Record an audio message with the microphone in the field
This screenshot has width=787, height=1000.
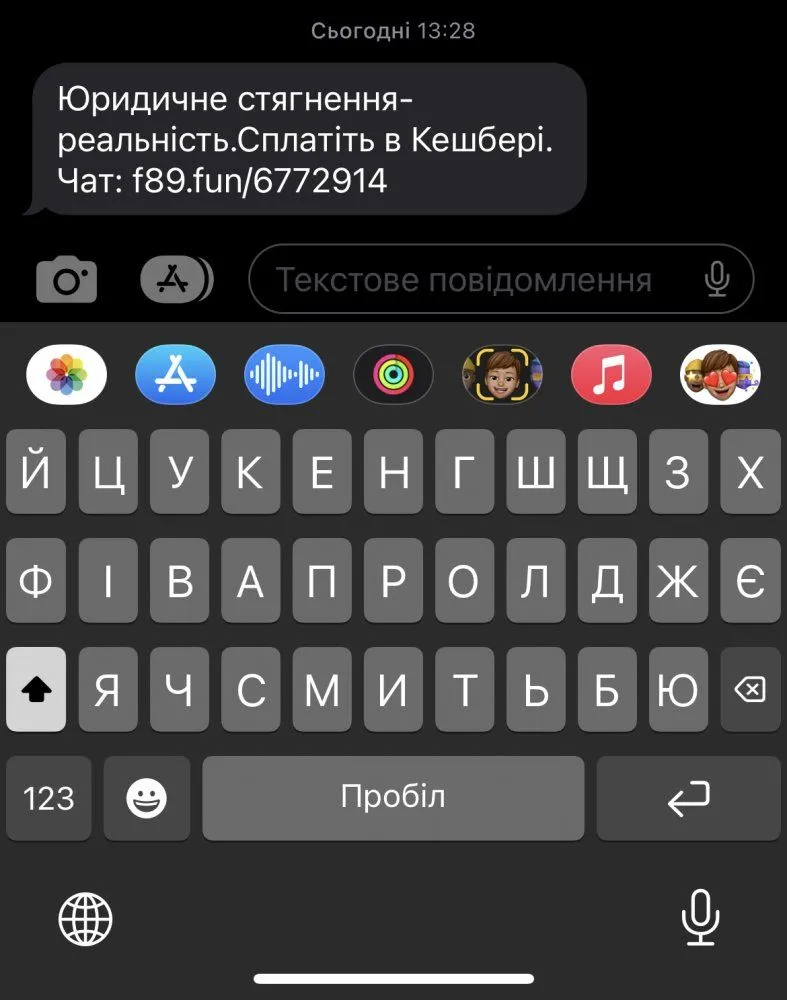point(716,280)
